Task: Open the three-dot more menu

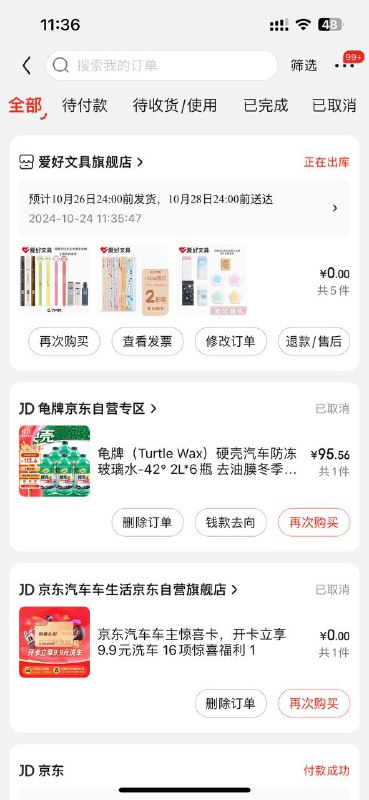Action: click(344, 65)
